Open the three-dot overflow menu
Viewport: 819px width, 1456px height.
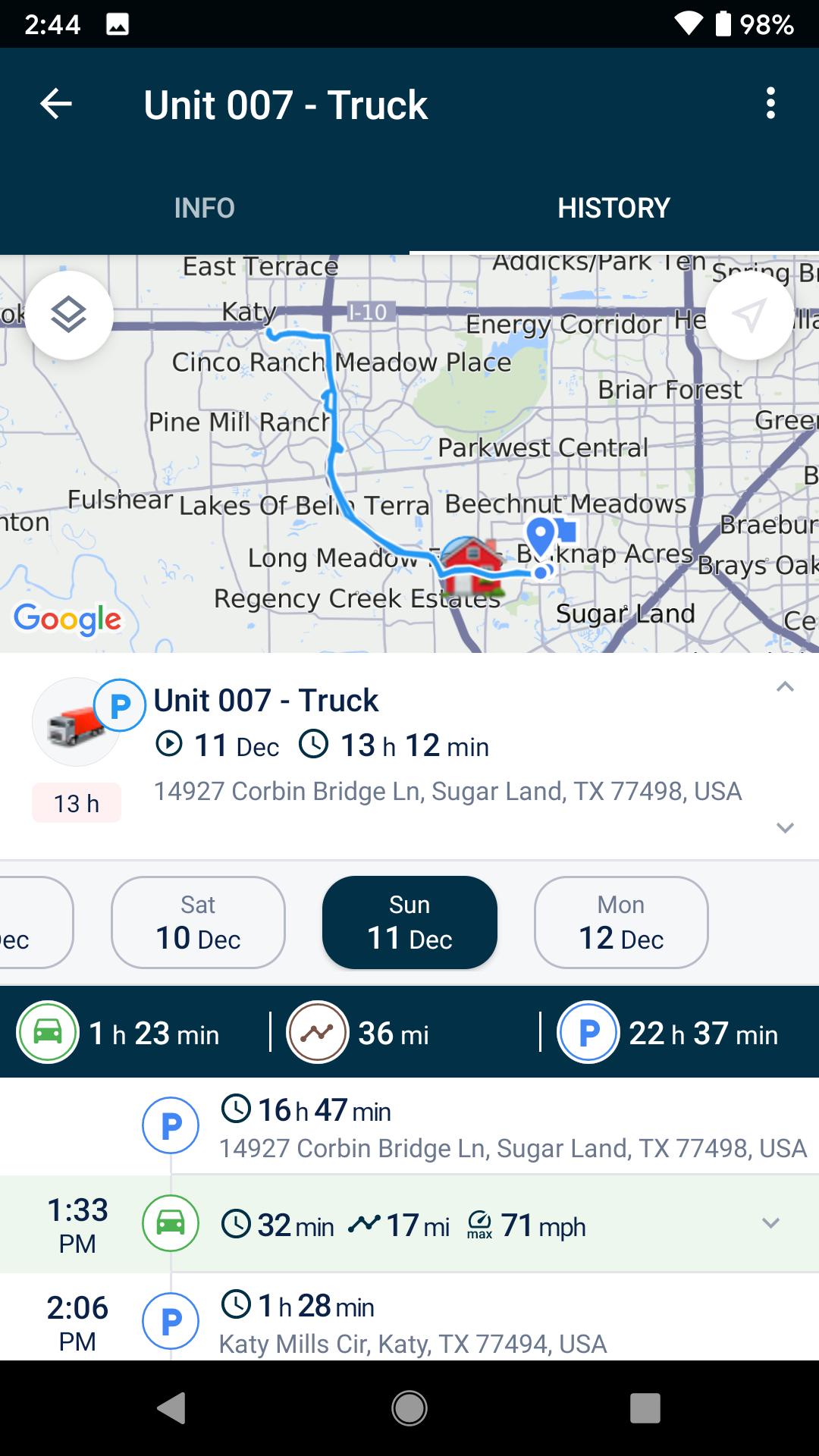point(770,103)
